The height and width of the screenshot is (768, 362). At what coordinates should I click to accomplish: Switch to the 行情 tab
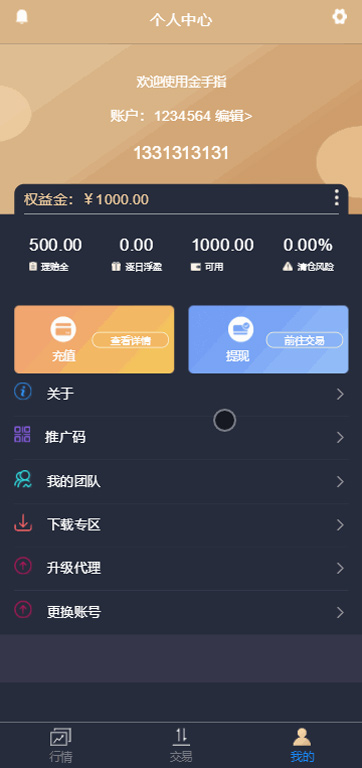[x=61, y=745]
